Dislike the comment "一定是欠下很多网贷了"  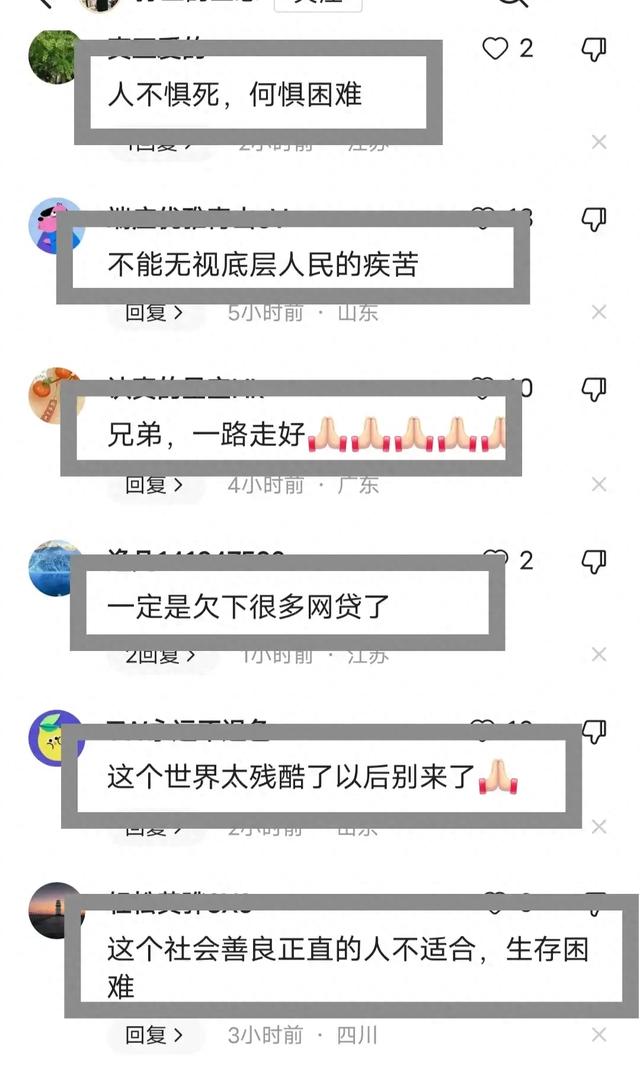click(594, 561)
